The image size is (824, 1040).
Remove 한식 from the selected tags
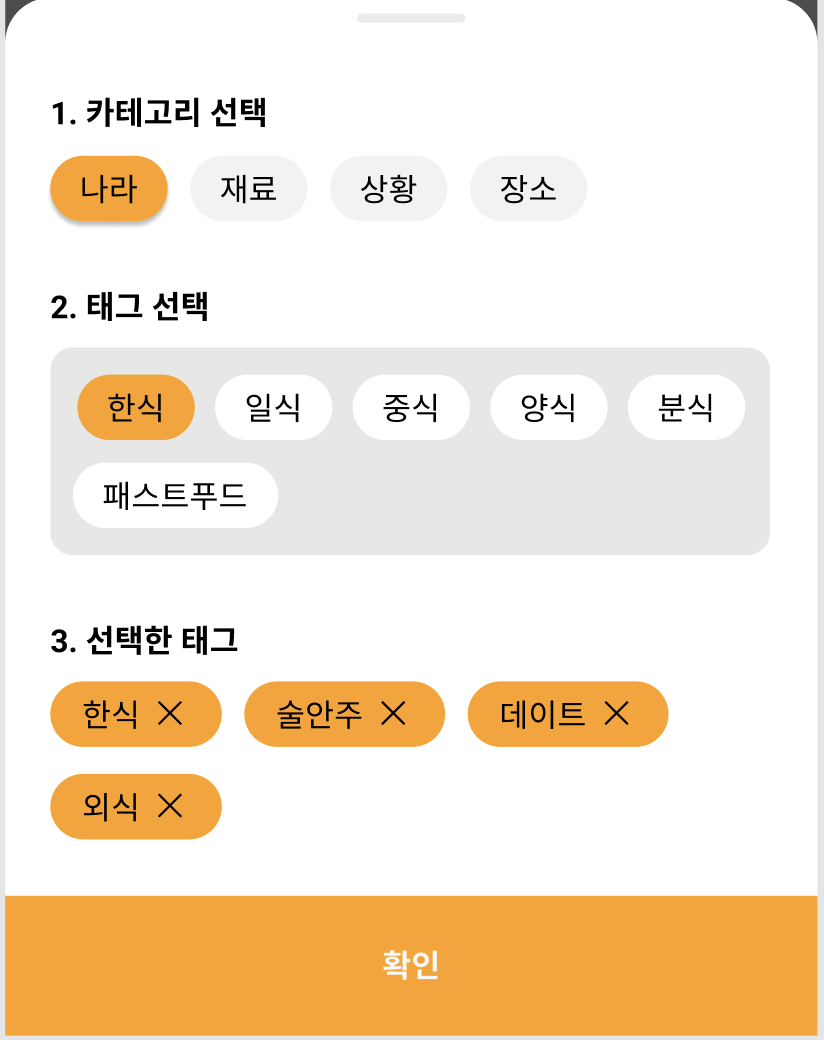pos(171,714)
